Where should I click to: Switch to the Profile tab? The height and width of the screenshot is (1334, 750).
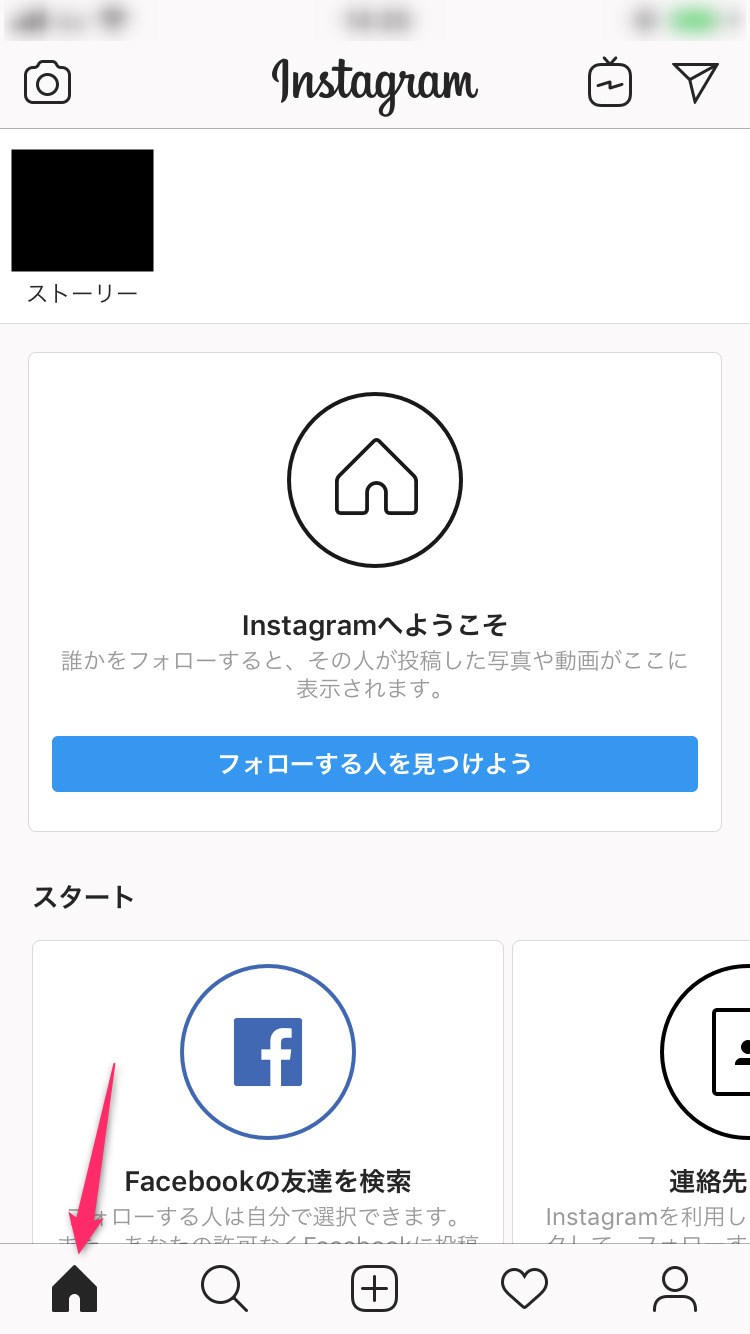pyautogui.click(x=675, y=1288)
